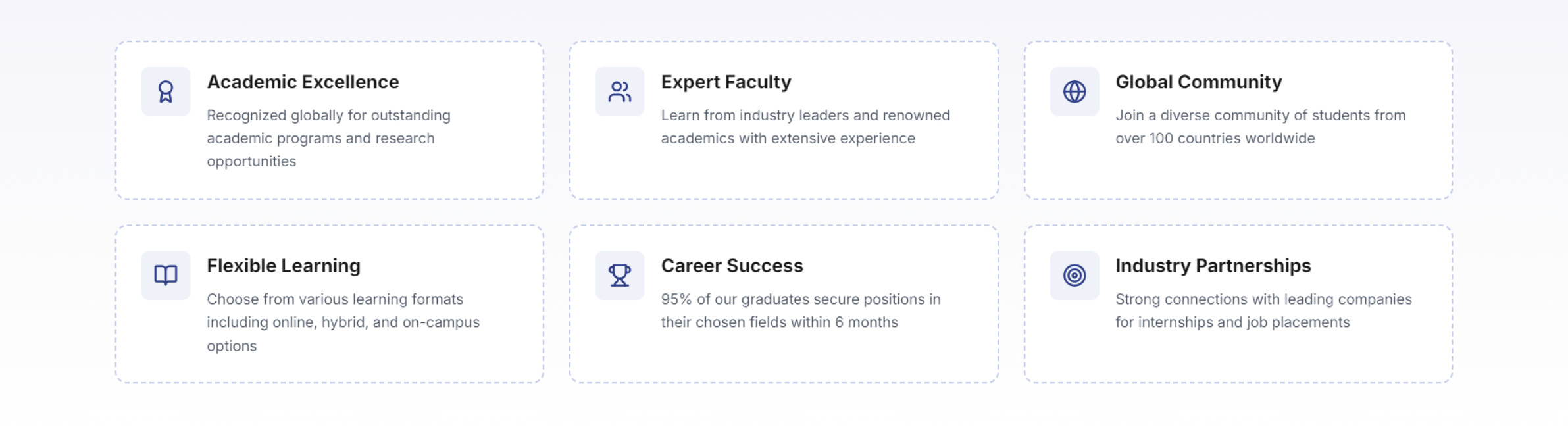The width and height of the screenshot is (1568, 440).
Task: Open the Academic Excellence card
Action: pyautogui.click(x=329, y=120)
